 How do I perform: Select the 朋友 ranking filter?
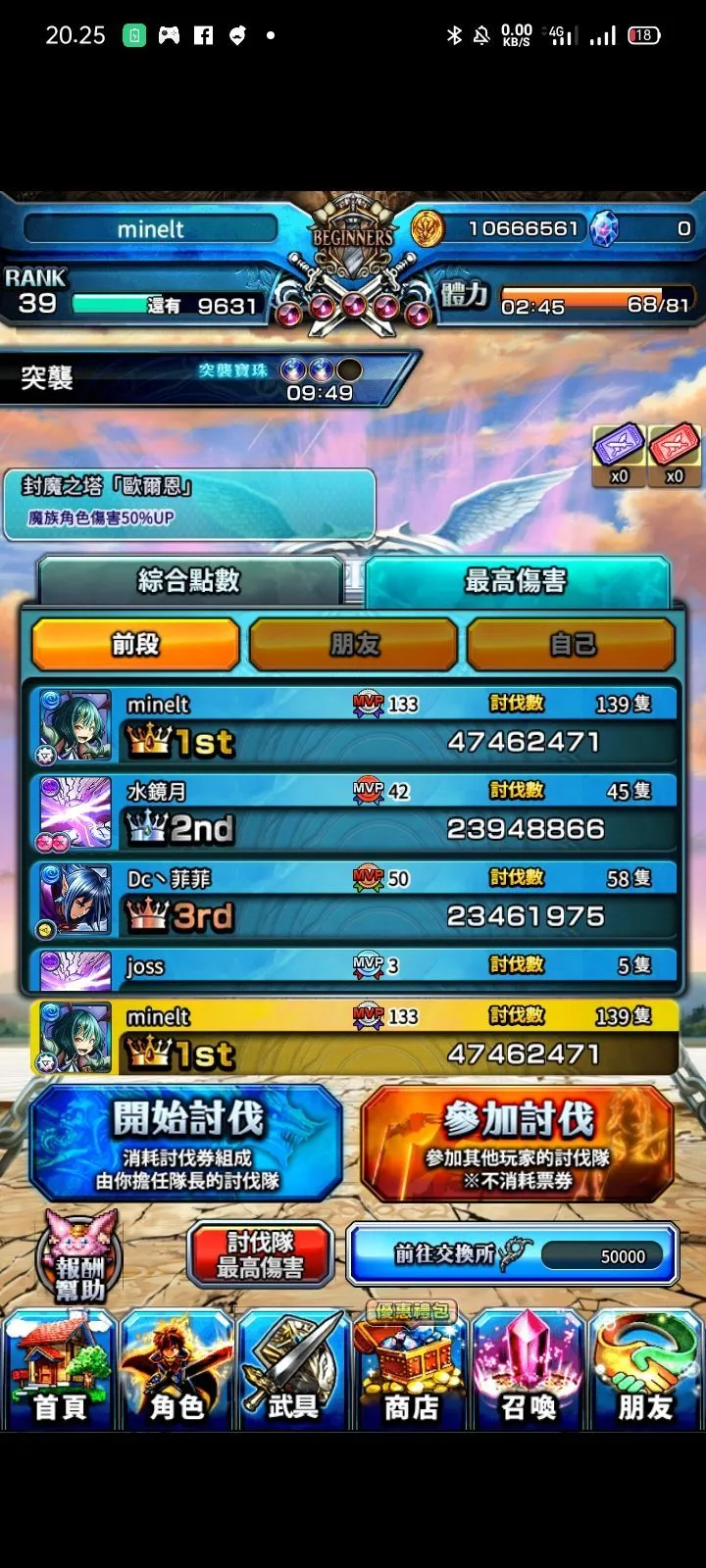coord(354,644)
